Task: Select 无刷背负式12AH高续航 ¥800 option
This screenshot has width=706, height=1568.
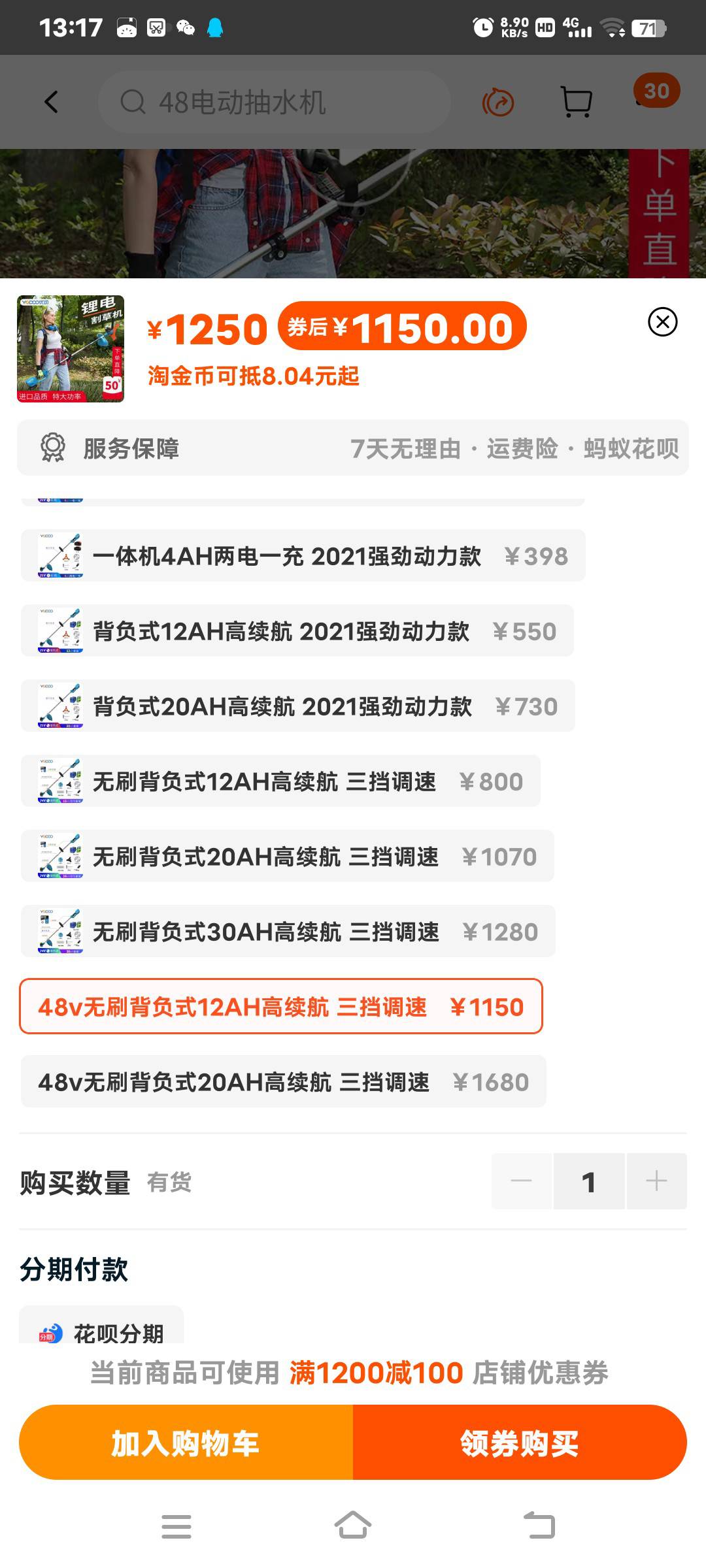Action: tap(280, 781)
